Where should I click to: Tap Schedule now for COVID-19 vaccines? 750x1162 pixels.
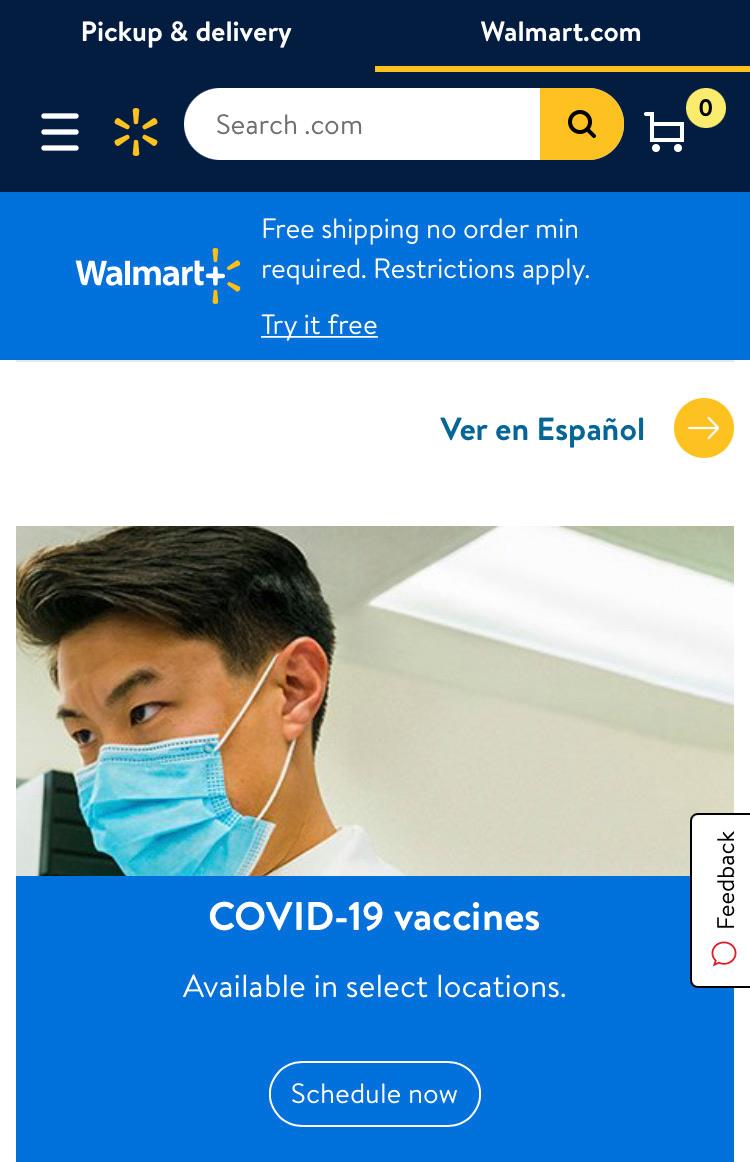(x=374, y=1094)
